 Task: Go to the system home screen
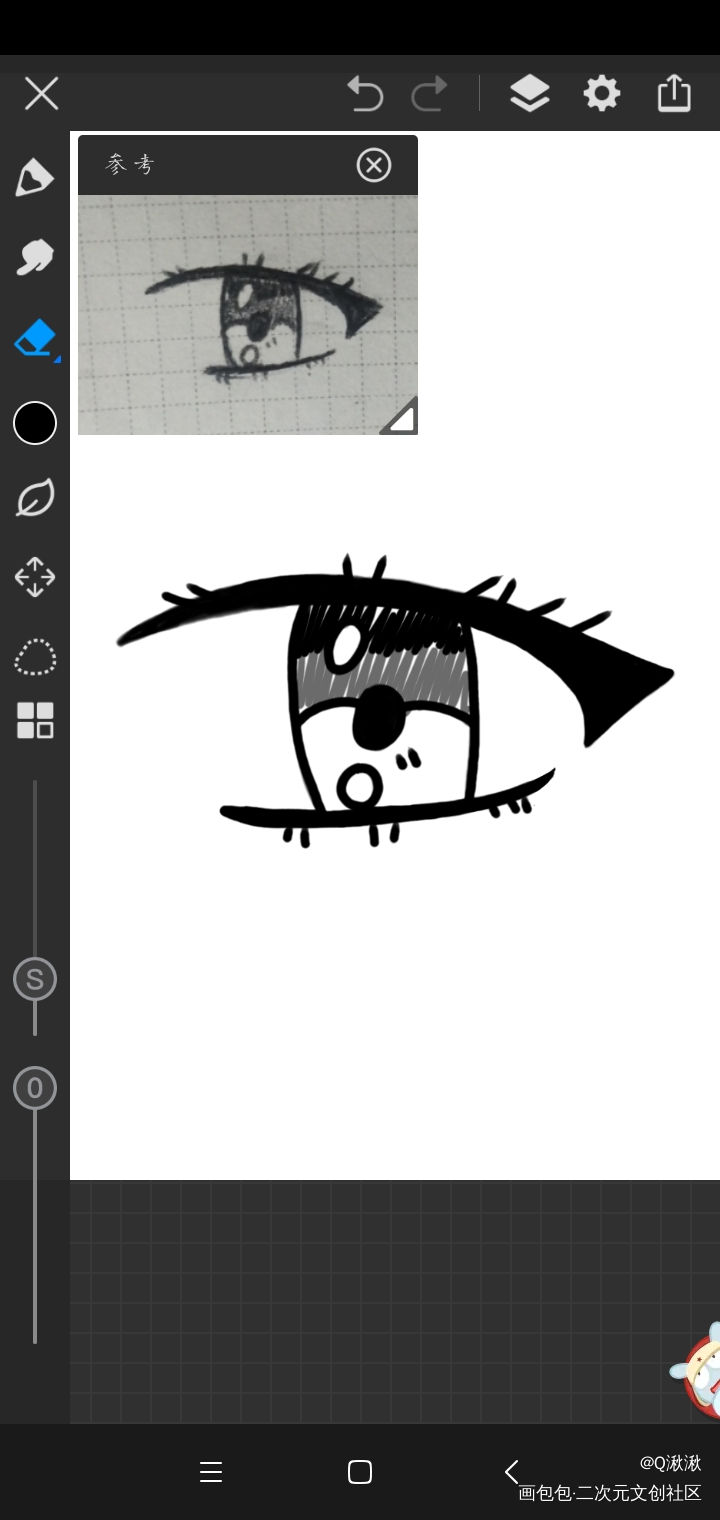(x=360, y=1471)
